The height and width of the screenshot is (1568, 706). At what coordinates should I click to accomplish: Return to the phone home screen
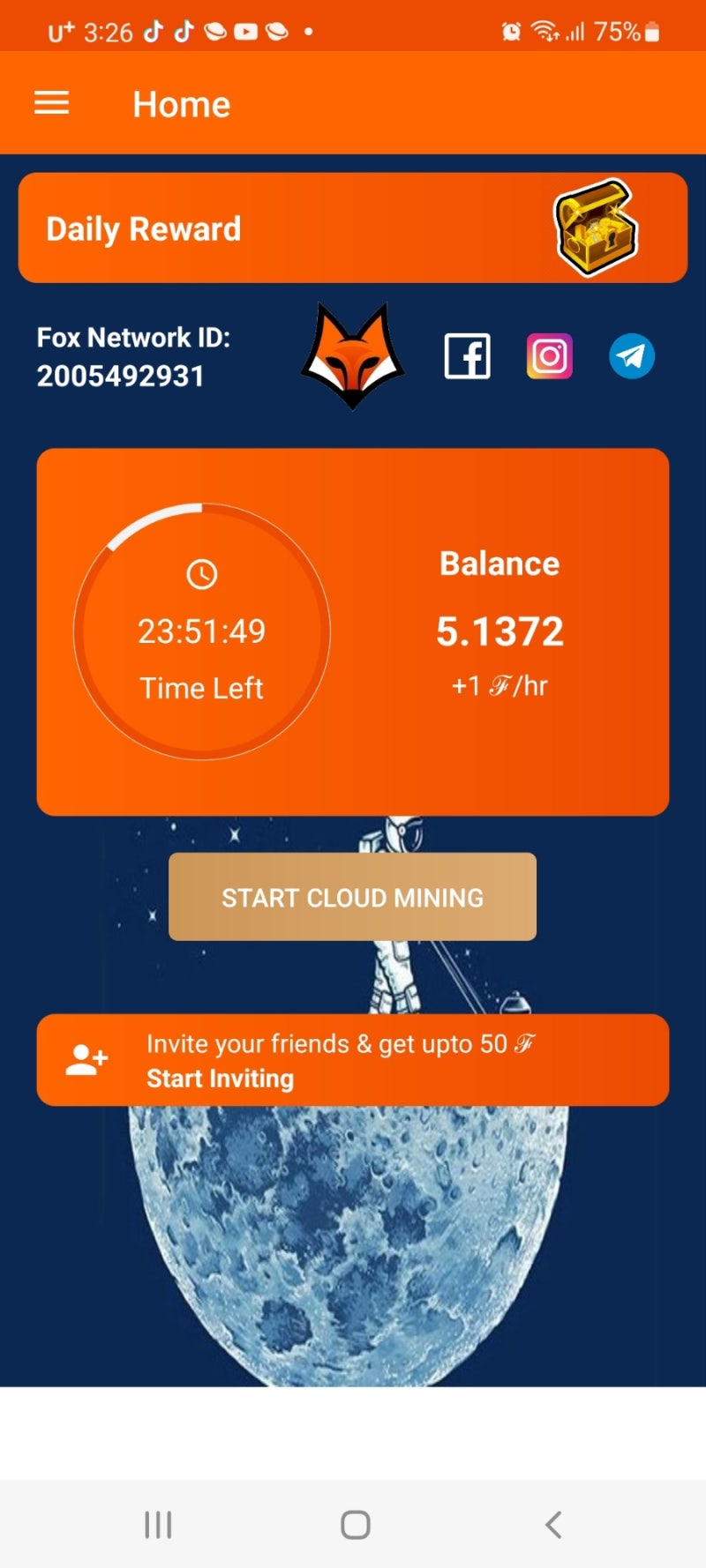[x=355, y=1525]
